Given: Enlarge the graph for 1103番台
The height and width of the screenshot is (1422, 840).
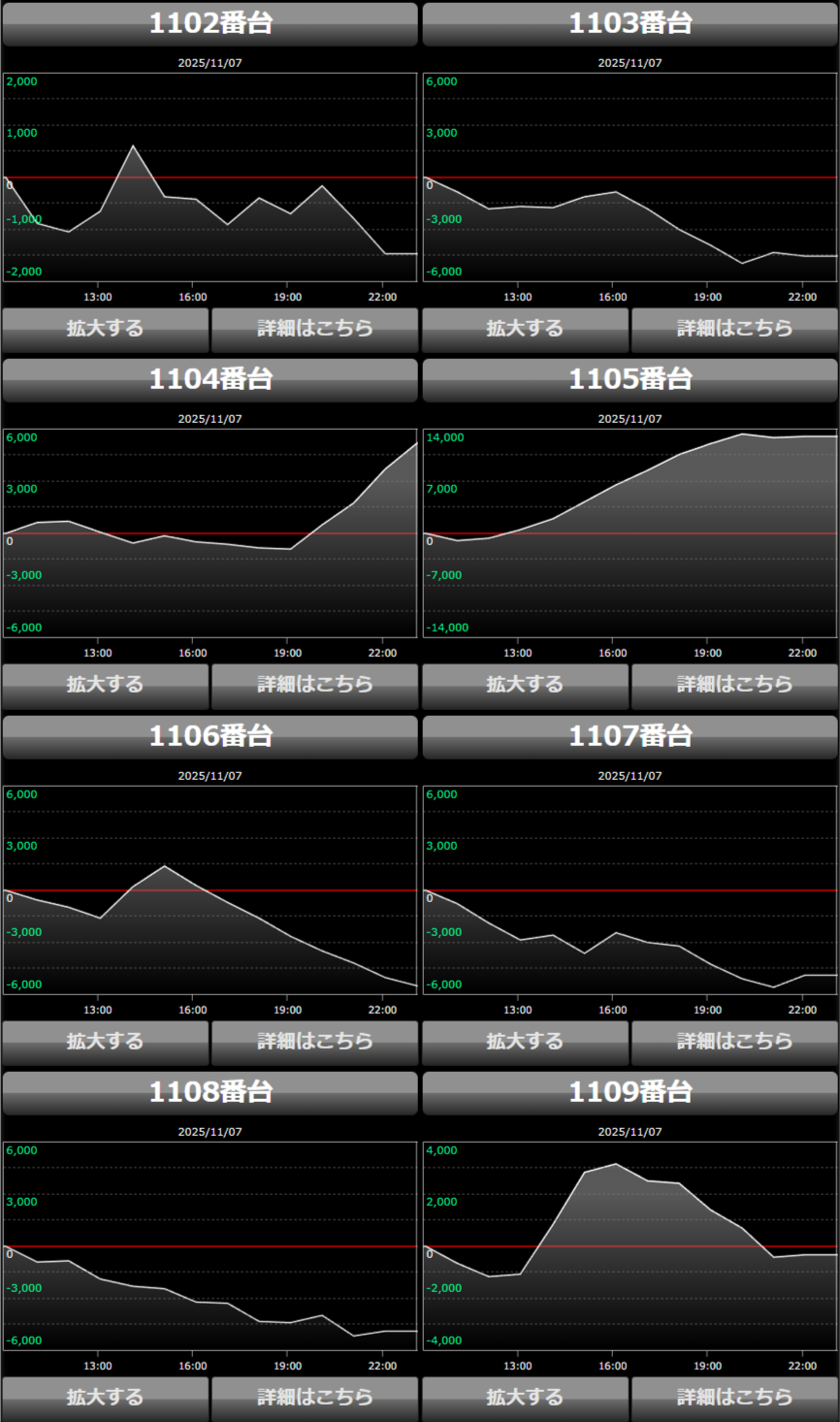Looking at the screenshot, I should click(525, 329).
